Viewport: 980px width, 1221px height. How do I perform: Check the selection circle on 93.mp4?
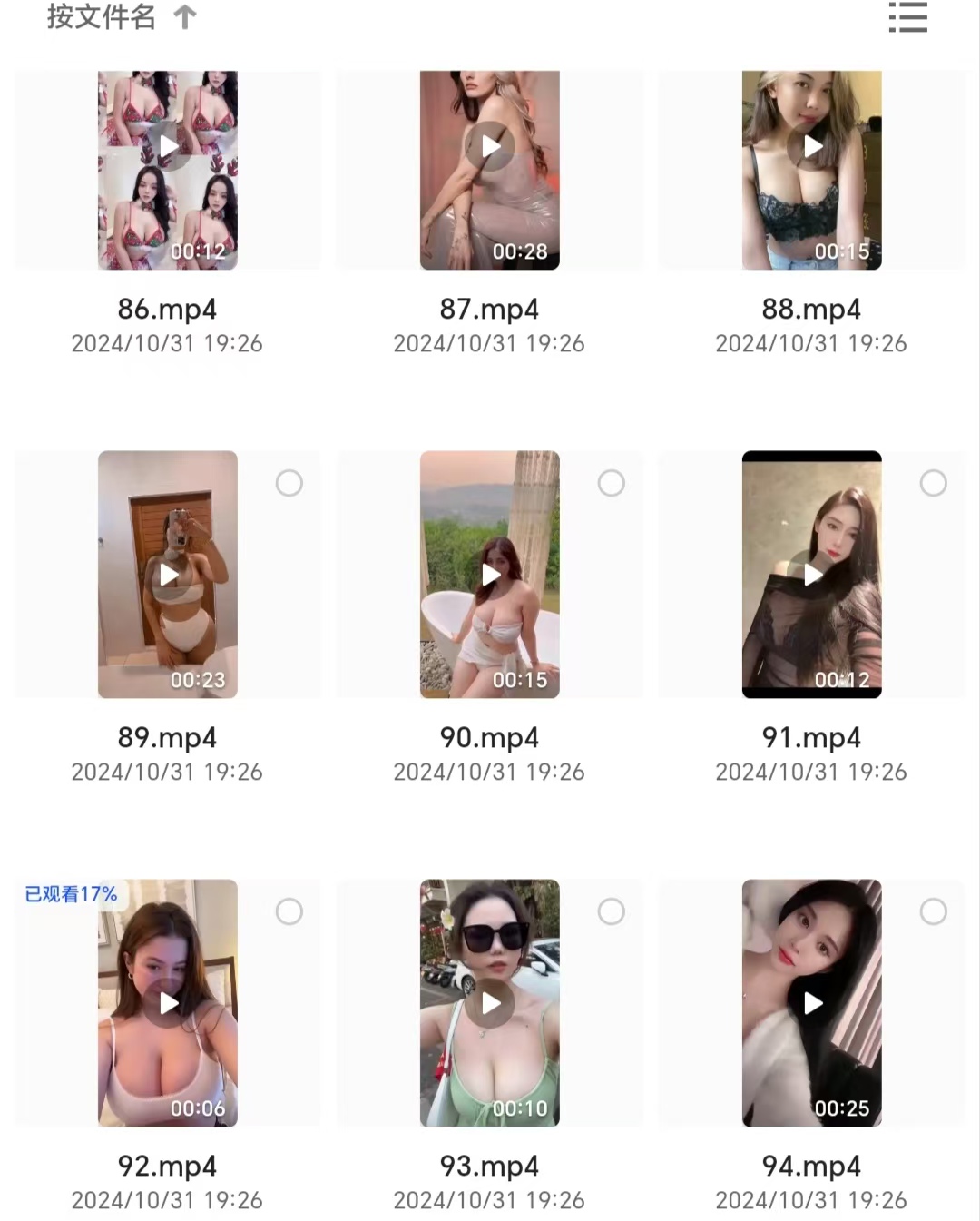pos(612,911)
